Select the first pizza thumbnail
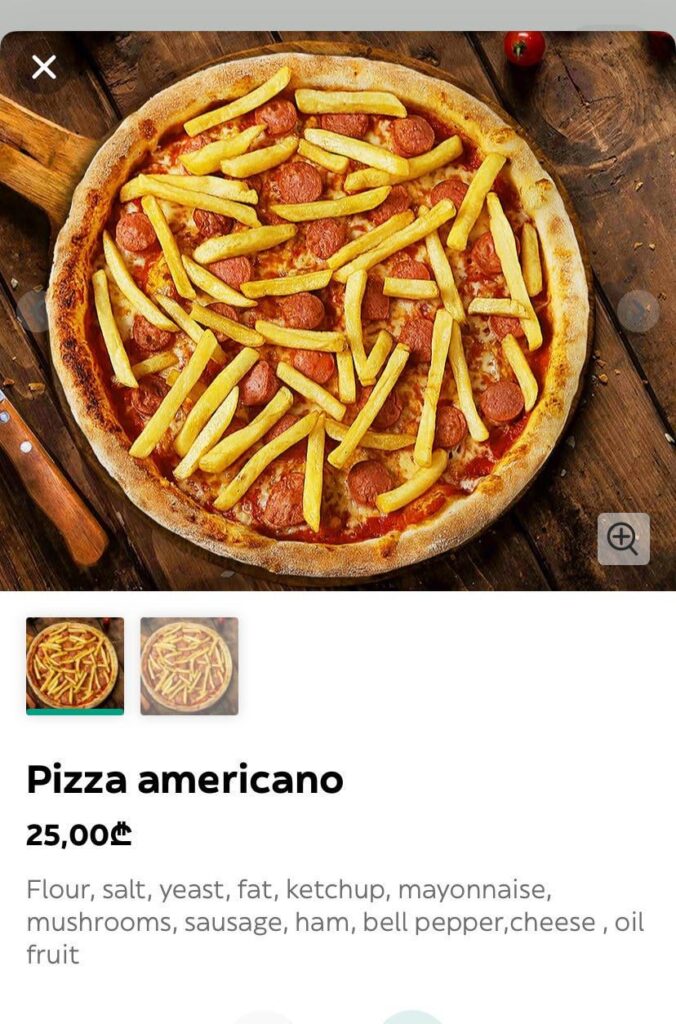The width and height of the screenshot is (676, 1024). (x=75, y=665)
